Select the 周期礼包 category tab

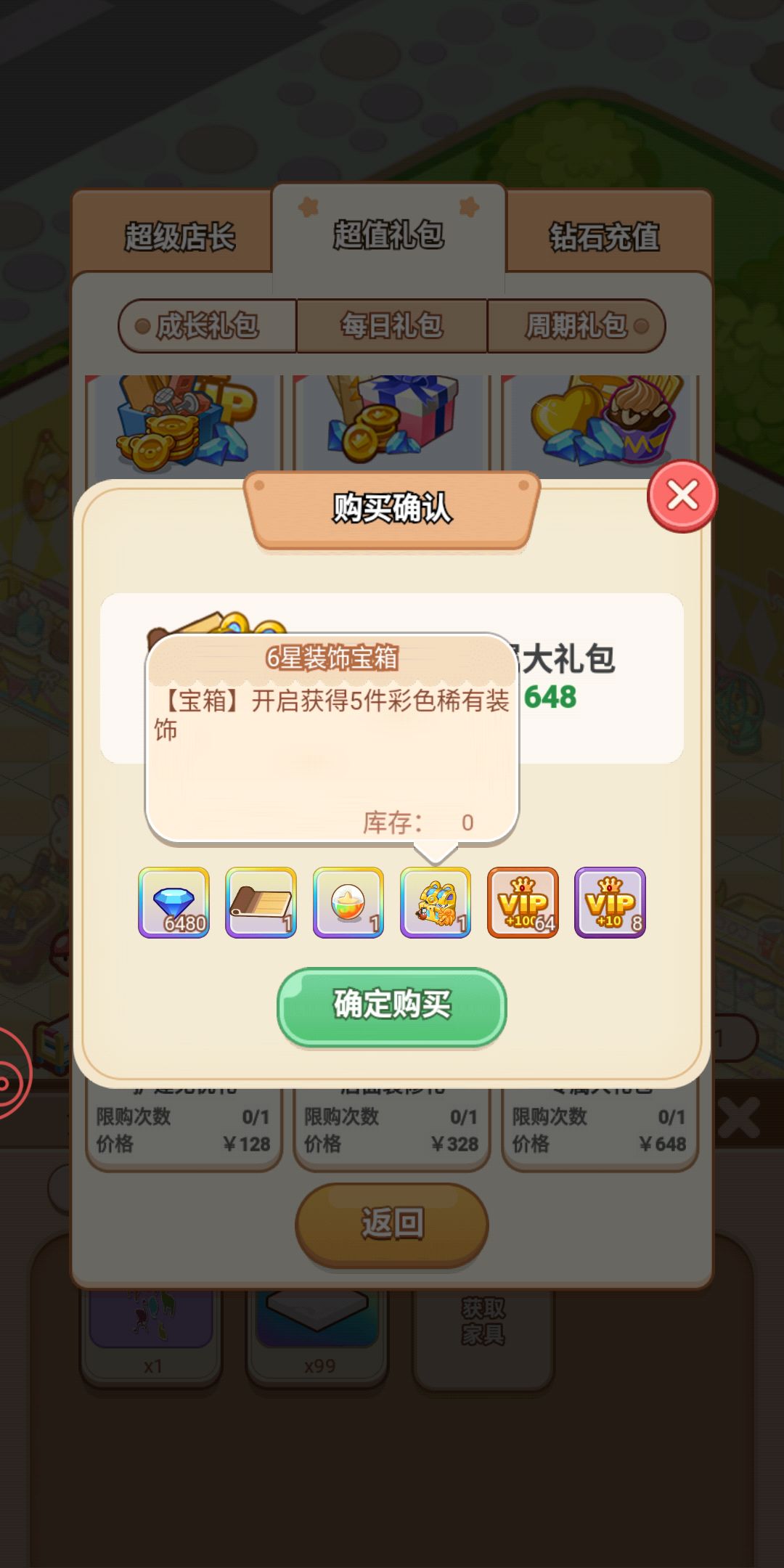point(576,327)
